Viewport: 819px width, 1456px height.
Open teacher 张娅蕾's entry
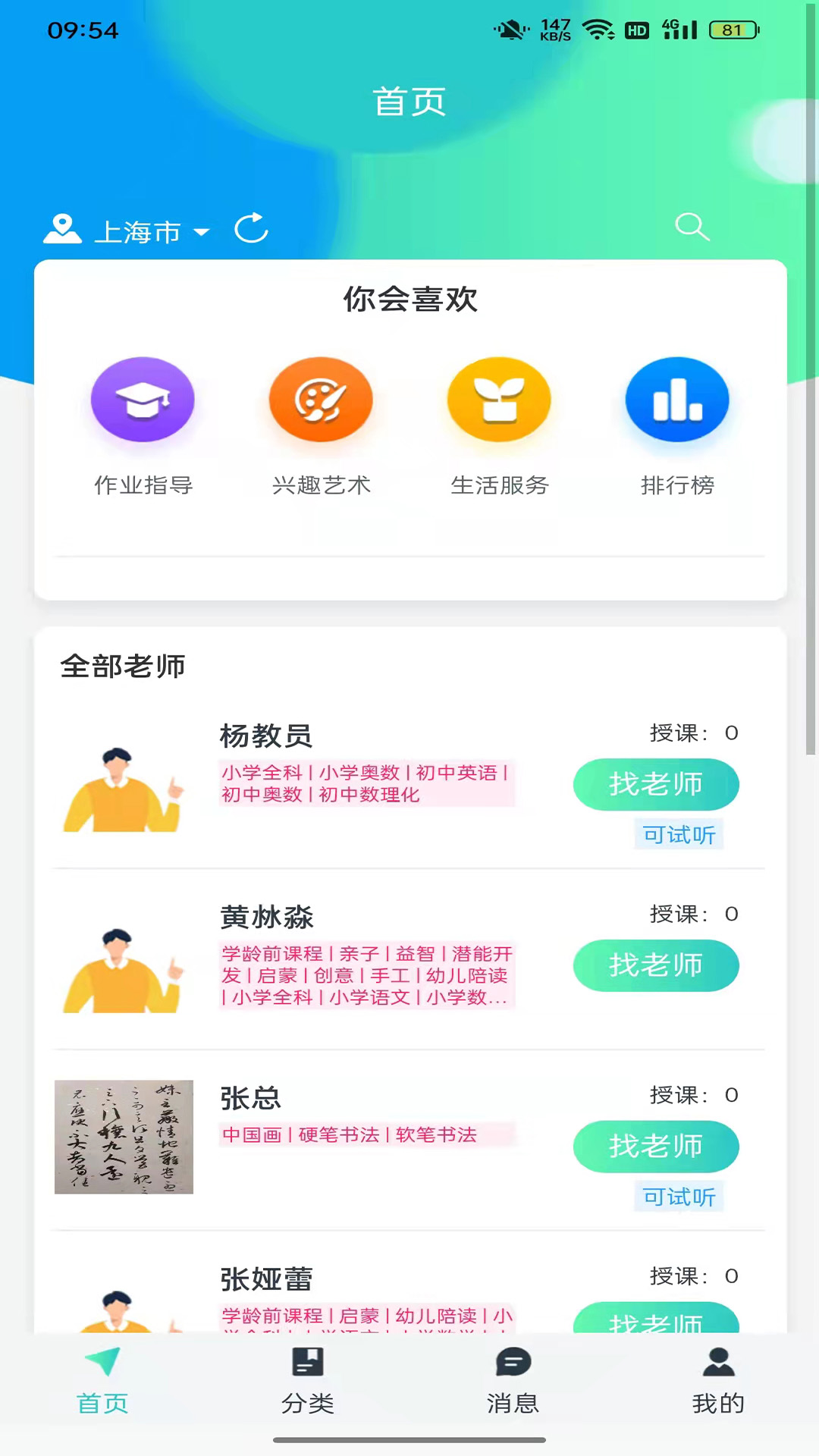267,1280
